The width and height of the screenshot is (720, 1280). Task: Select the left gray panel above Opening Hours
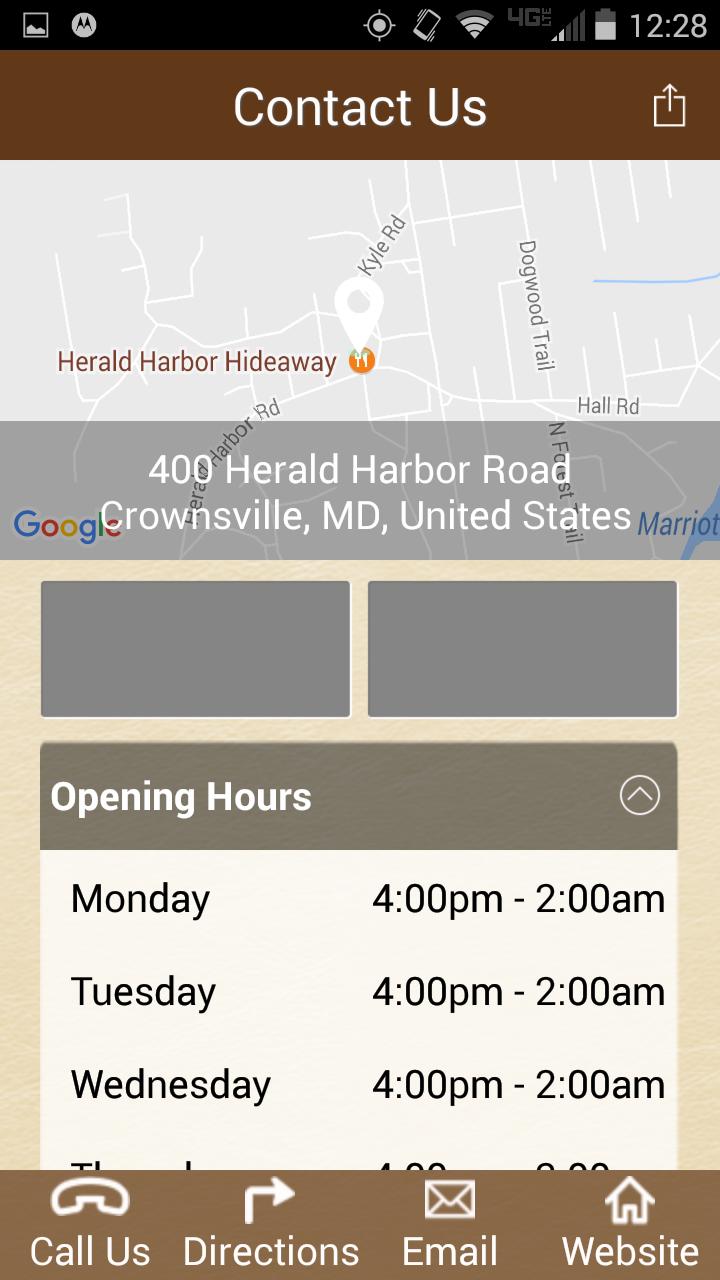195,648
